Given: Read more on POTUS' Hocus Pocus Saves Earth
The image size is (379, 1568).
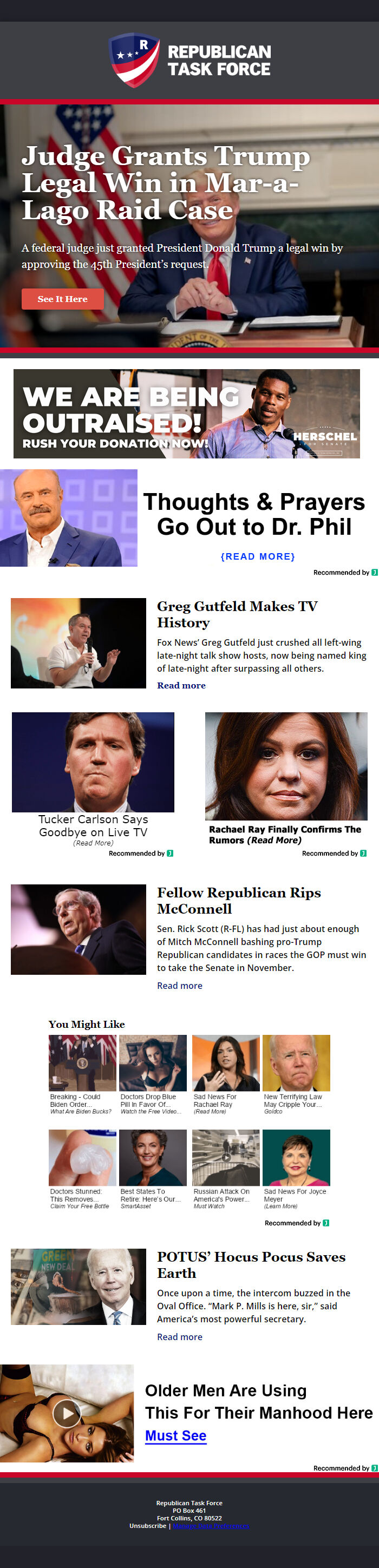Looking at the screenshot, I should (x=179, y=1337).
